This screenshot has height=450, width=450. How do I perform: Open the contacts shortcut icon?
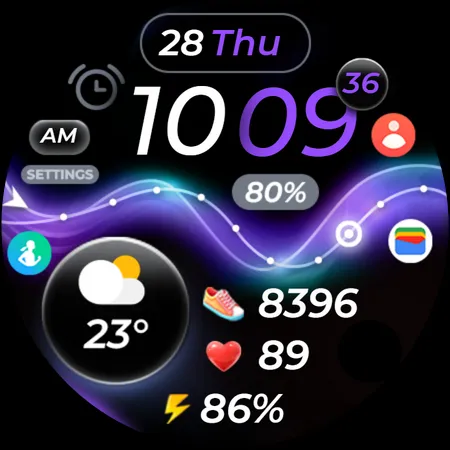coord(393,135)
